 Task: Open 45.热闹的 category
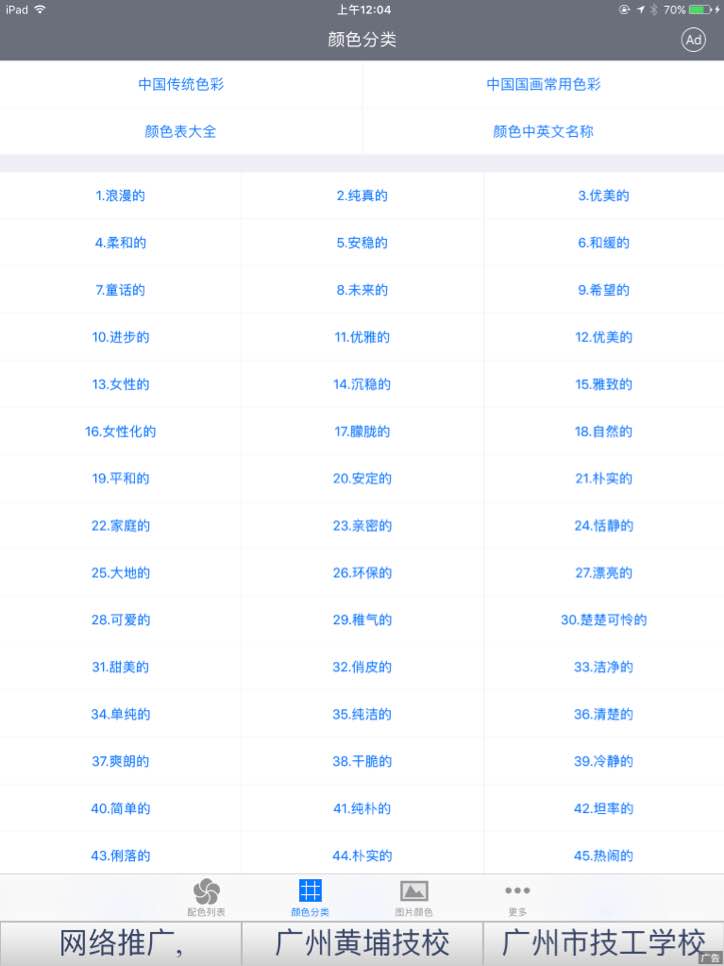pos(603,855)
